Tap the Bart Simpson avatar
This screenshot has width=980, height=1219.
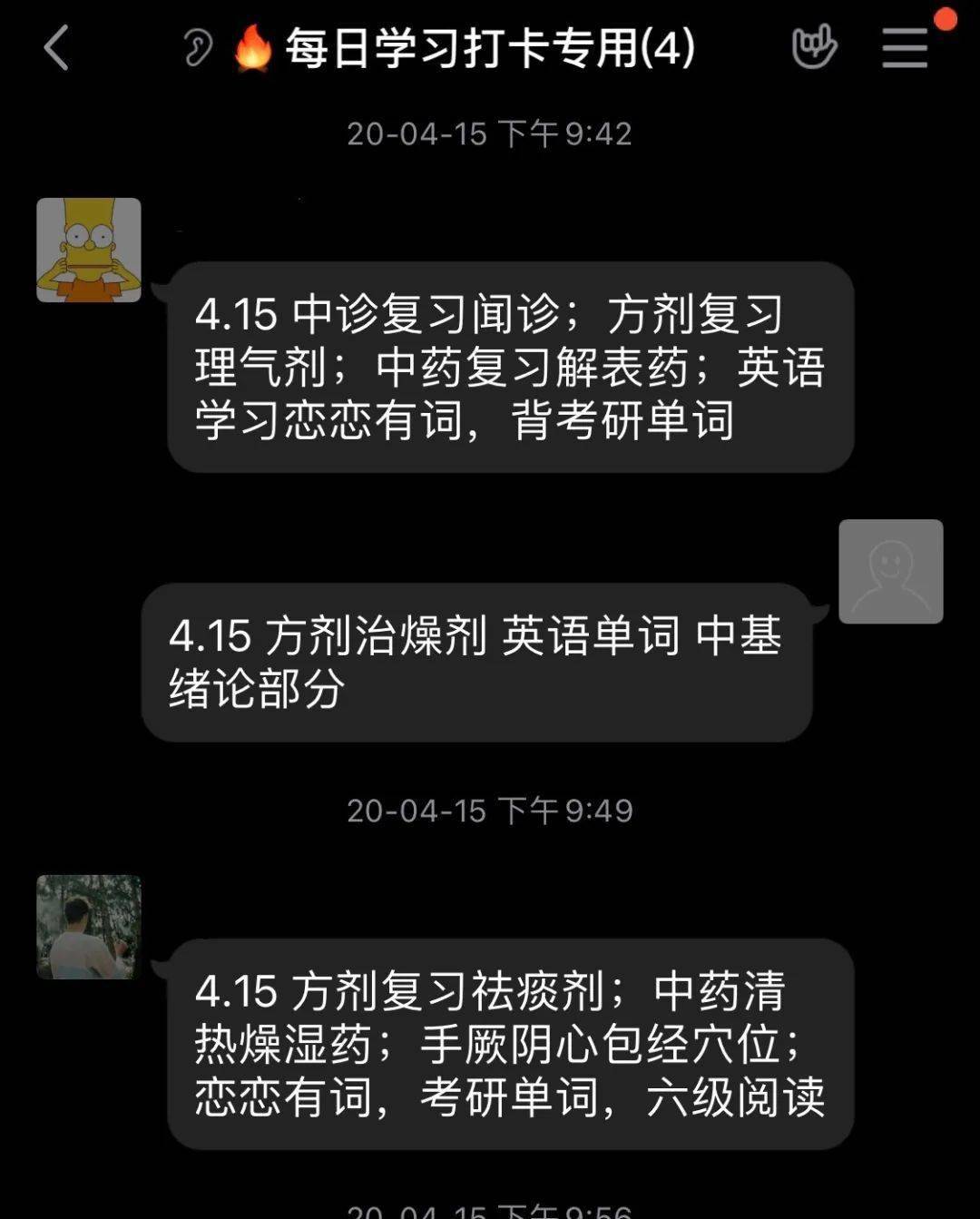tap(89, 250)
